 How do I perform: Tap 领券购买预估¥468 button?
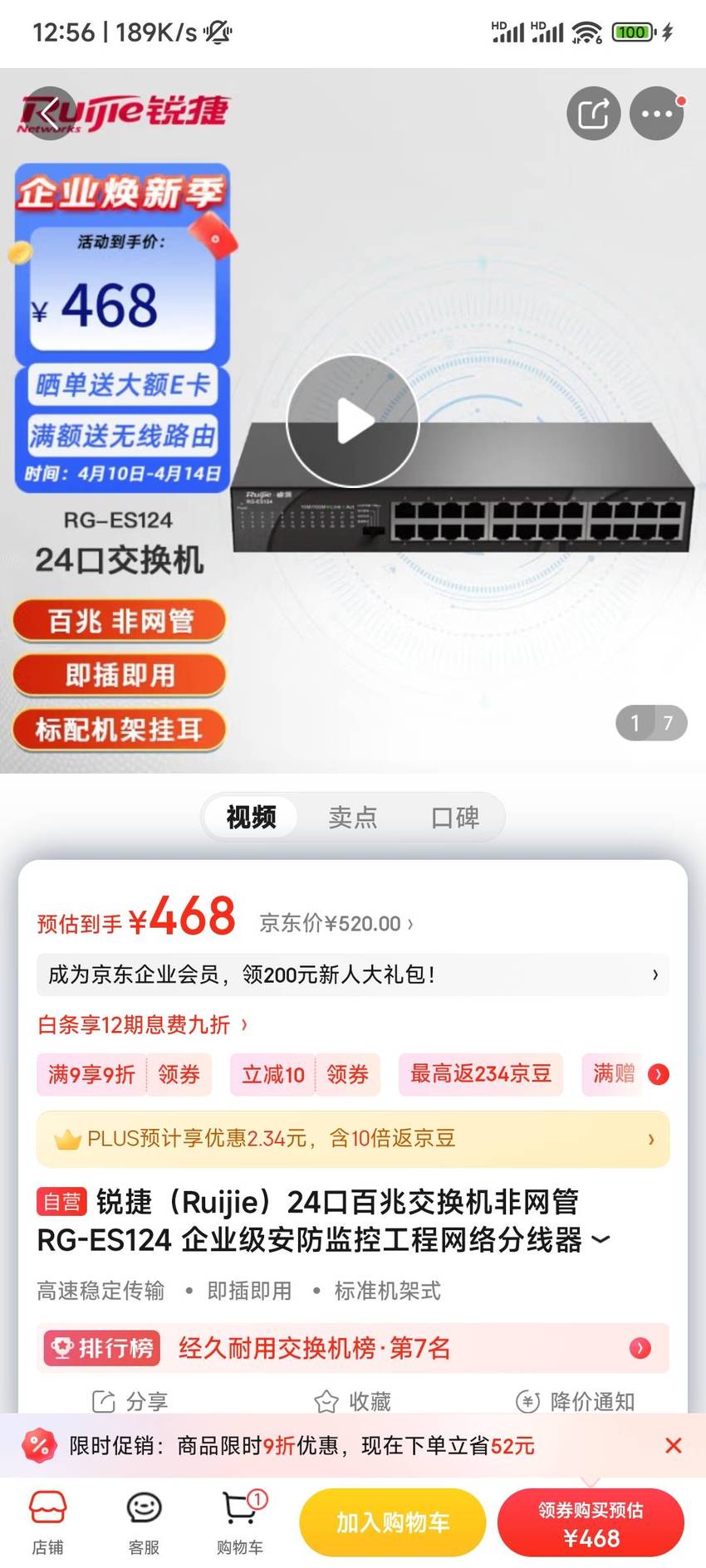click(x=591, y=1523)
